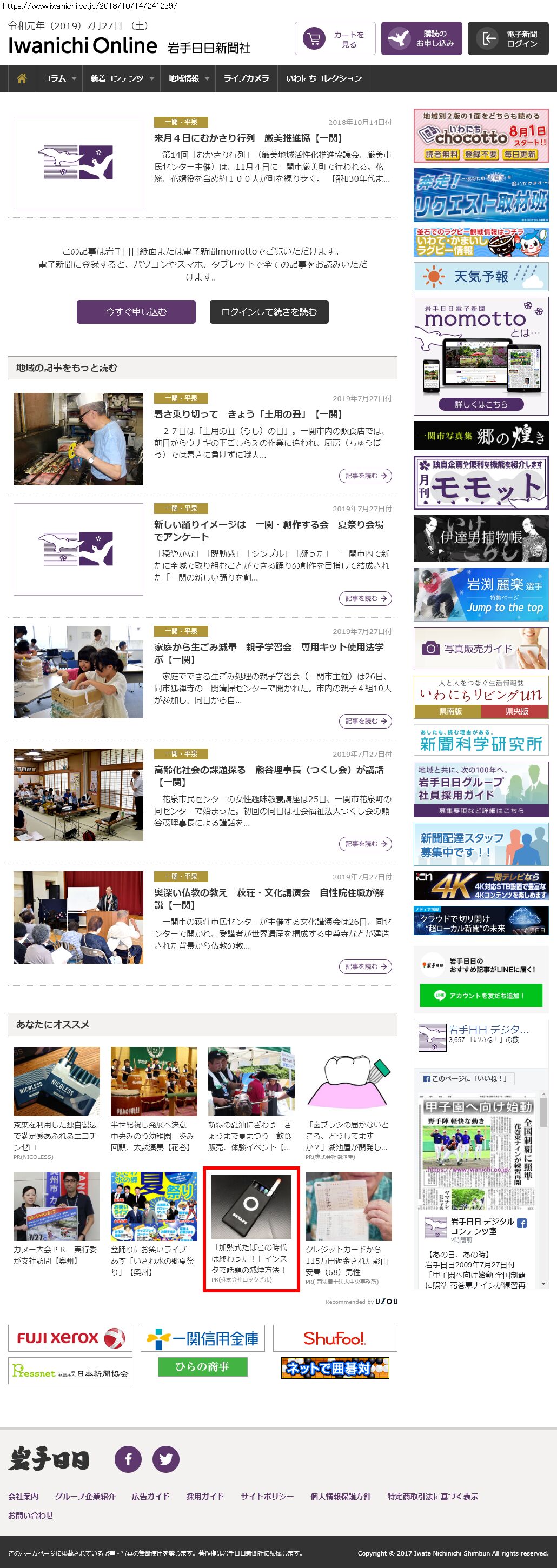The image size is (557, 1568).
Task: Expand the 新着コンテンツ menu
Action: [x=122, y=78]
